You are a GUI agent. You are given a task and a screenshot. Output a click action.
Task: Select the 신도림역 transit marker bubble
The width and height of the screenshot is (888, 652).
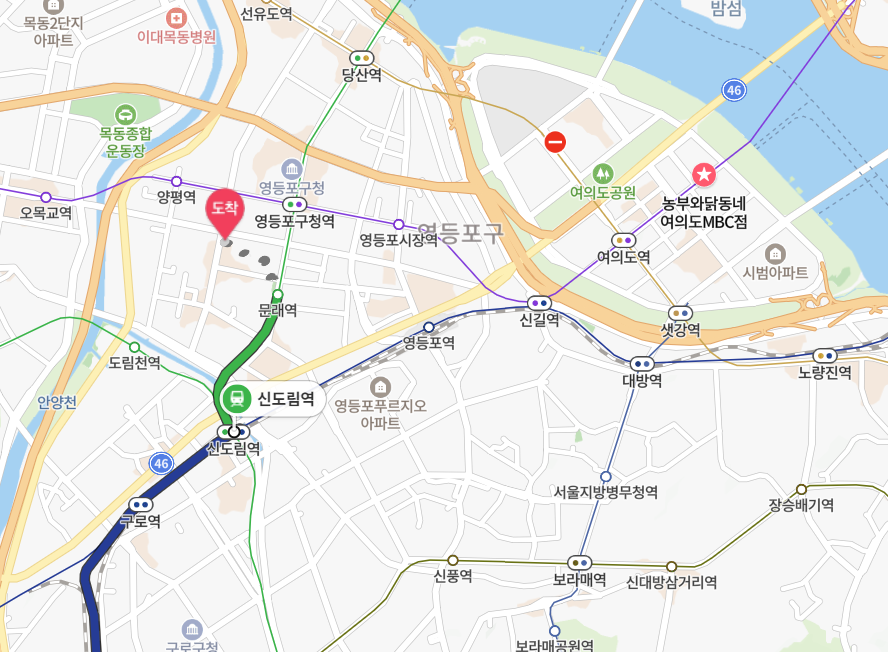272,399
